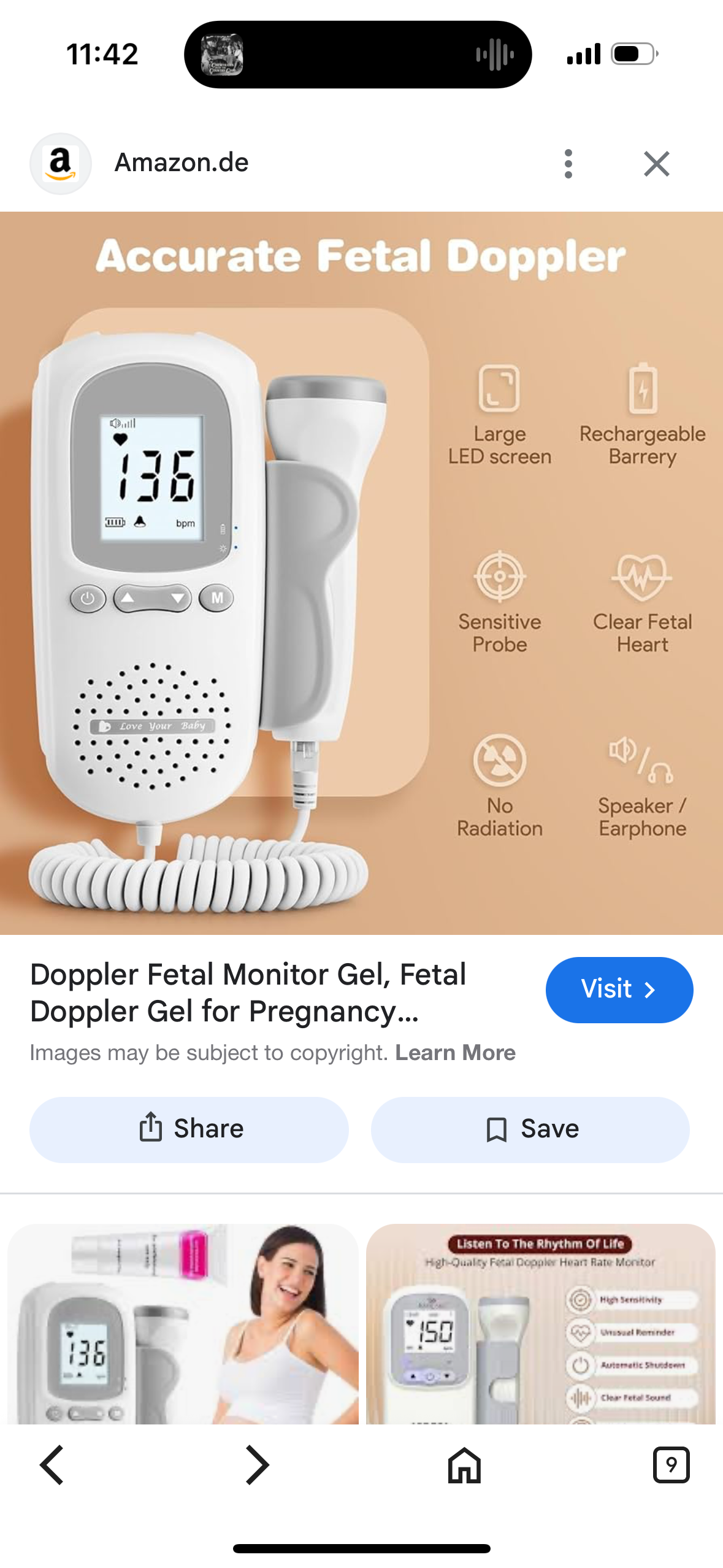Open the three-dot overflow menu
723x1568 pixels.
(x=568, y=164)
